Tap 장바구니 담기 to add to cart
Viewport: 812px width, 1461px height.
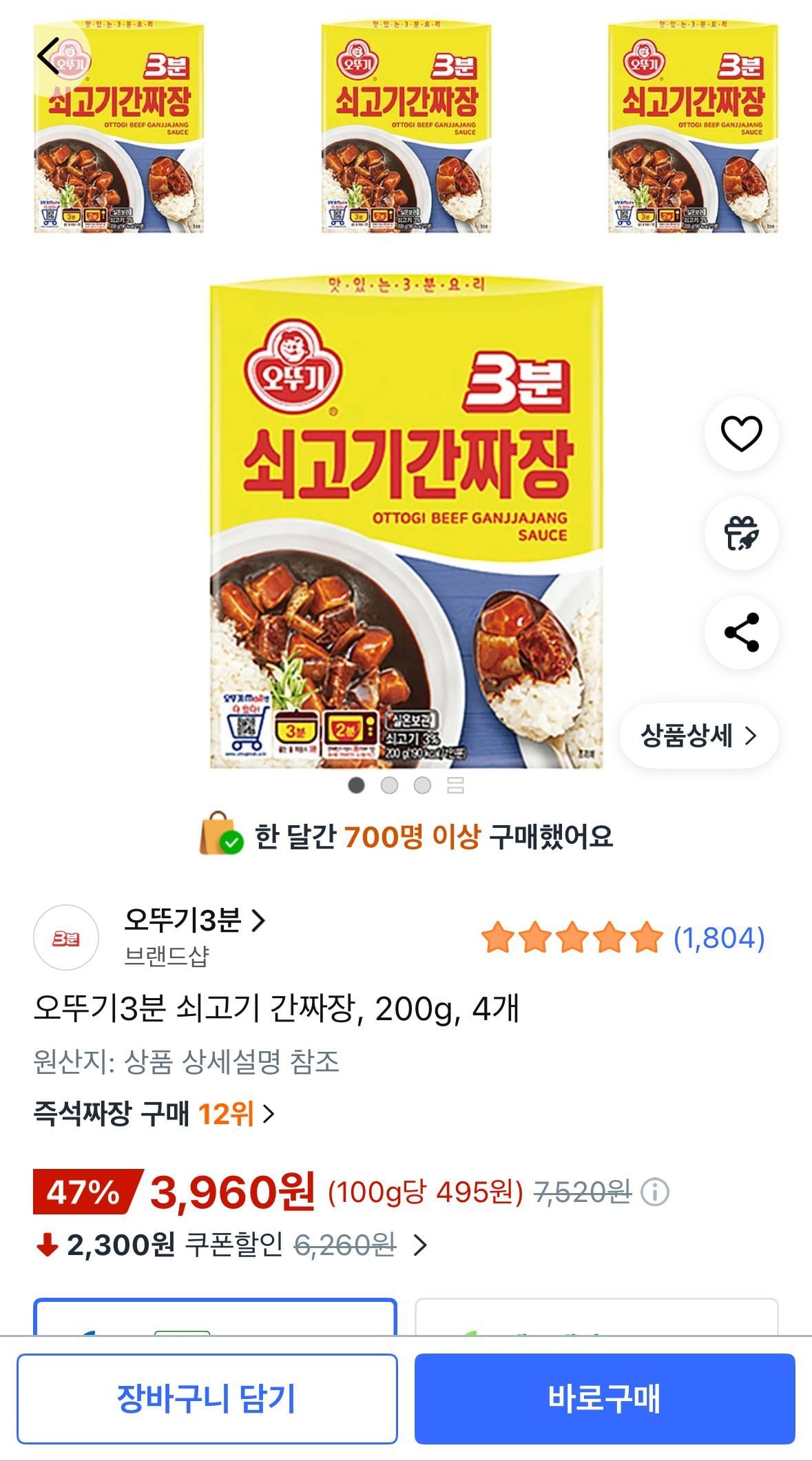(x=207, y=1398)
